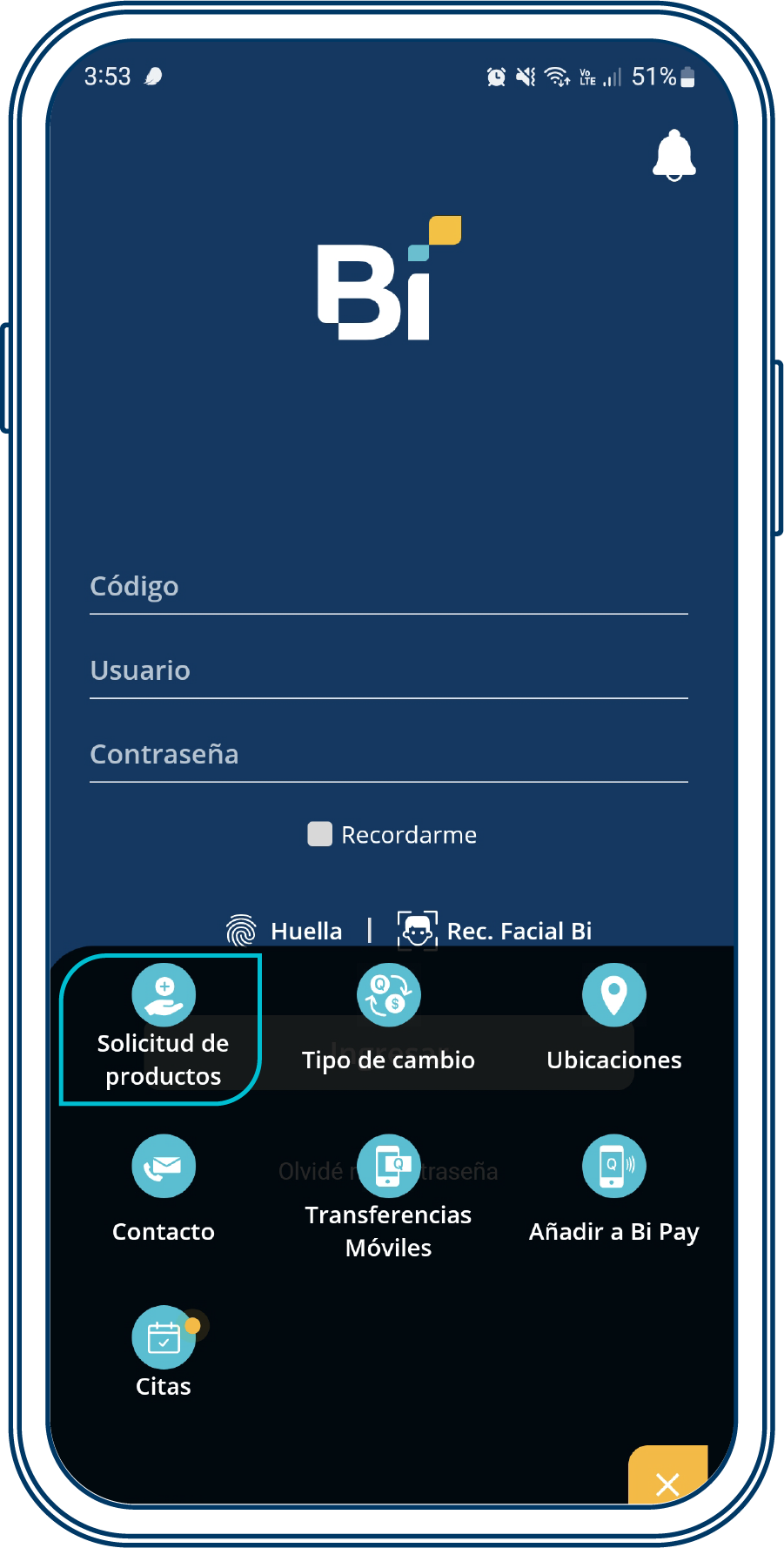
Task: Enter the Usuario field
Action: coord(388,671)
